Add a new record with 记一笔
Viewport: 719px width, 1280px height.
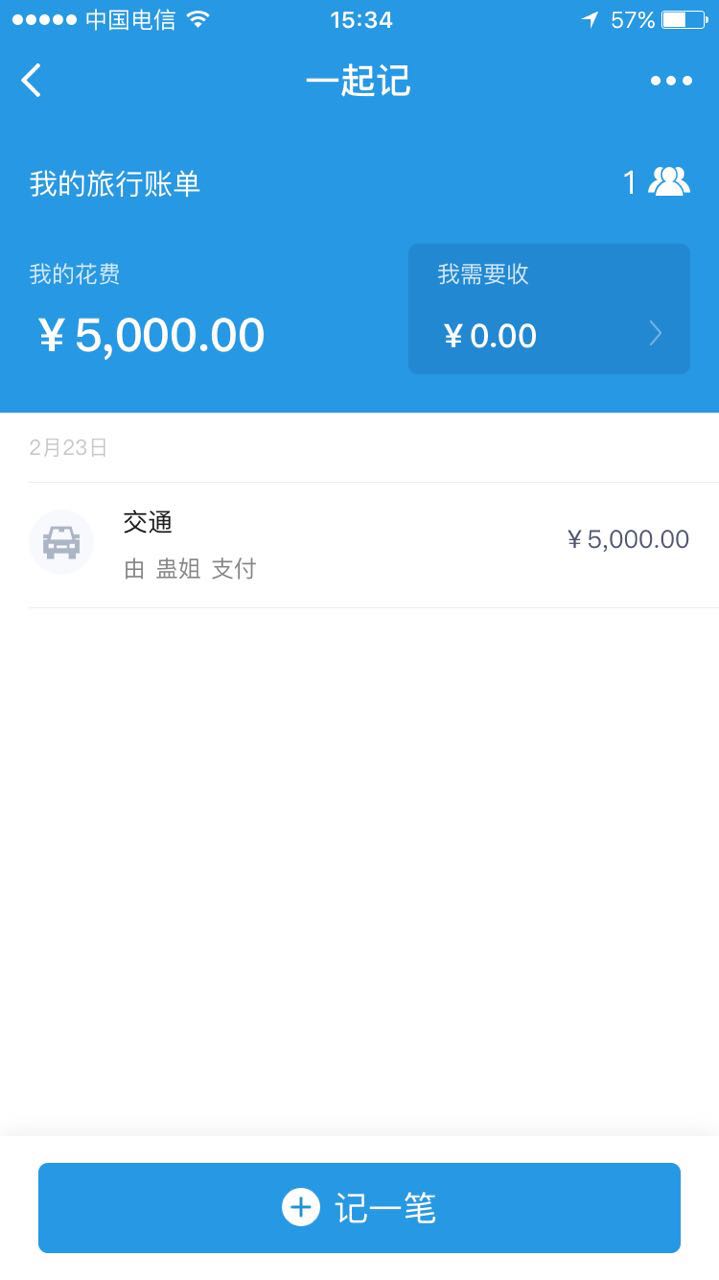359,1208
